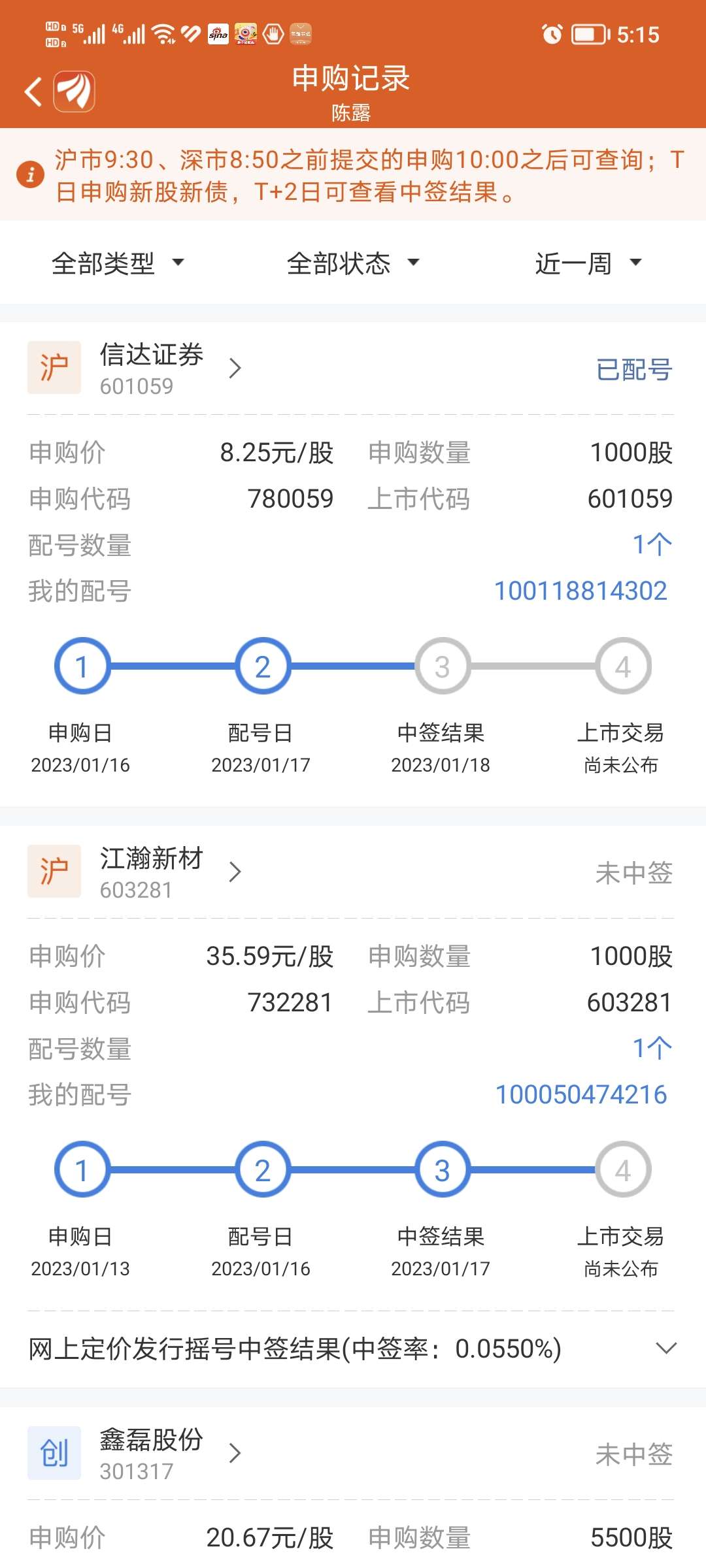Tap the app logo next to back arrow
This screenshot has width=706, height=1568.
[x=74, y=91]
